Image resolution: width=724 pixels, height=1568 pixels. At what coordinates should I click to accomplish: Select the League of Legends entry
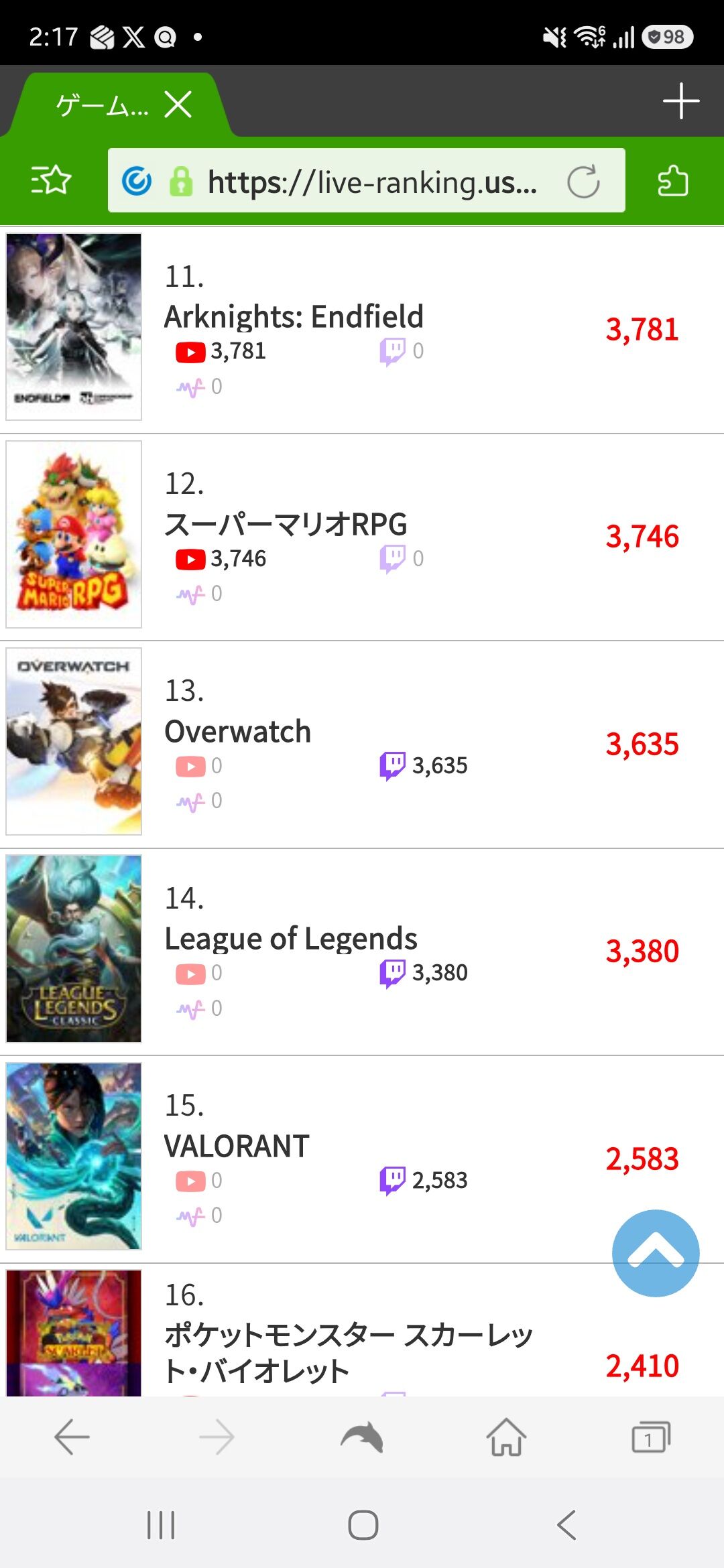pos(362,952)
